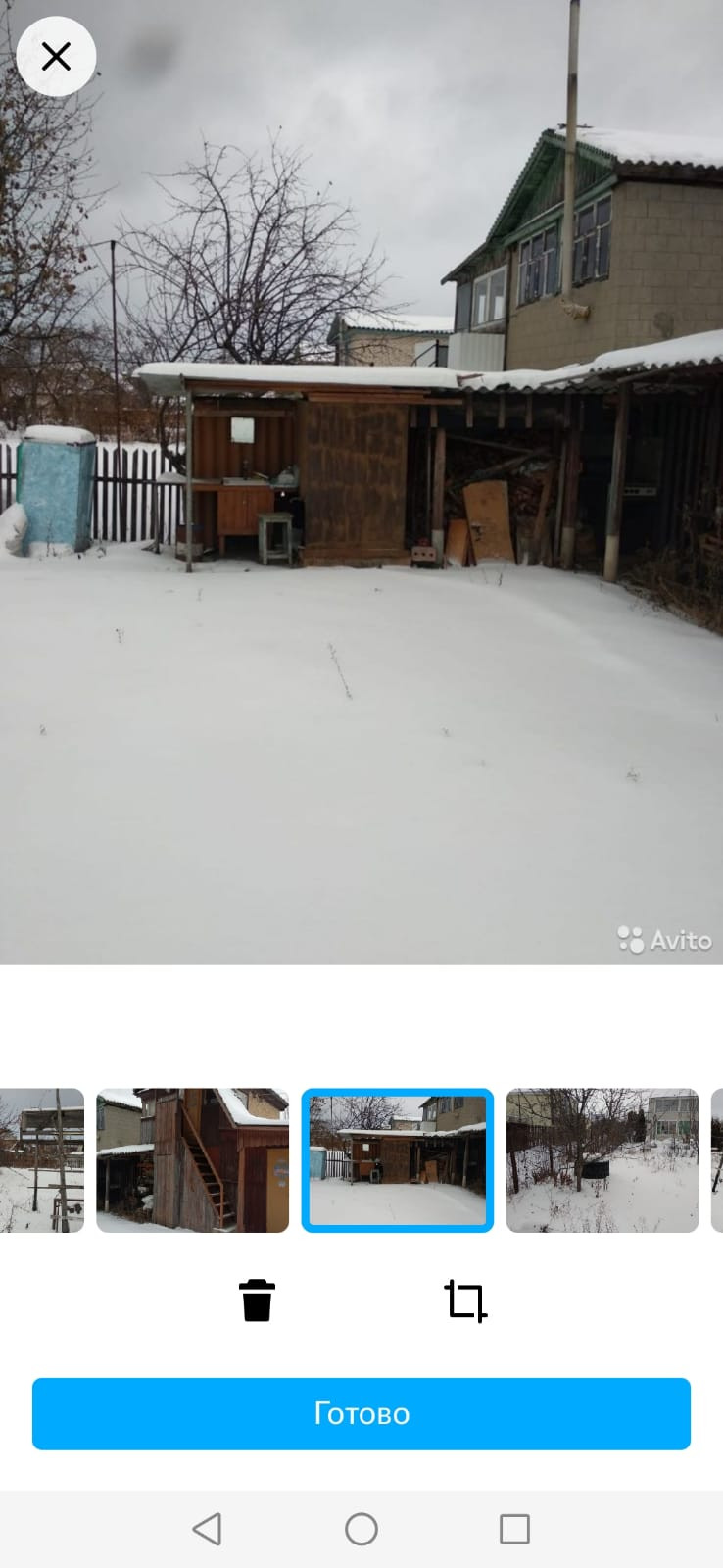
Task: Tap the Готово button
Action: 361,1413
